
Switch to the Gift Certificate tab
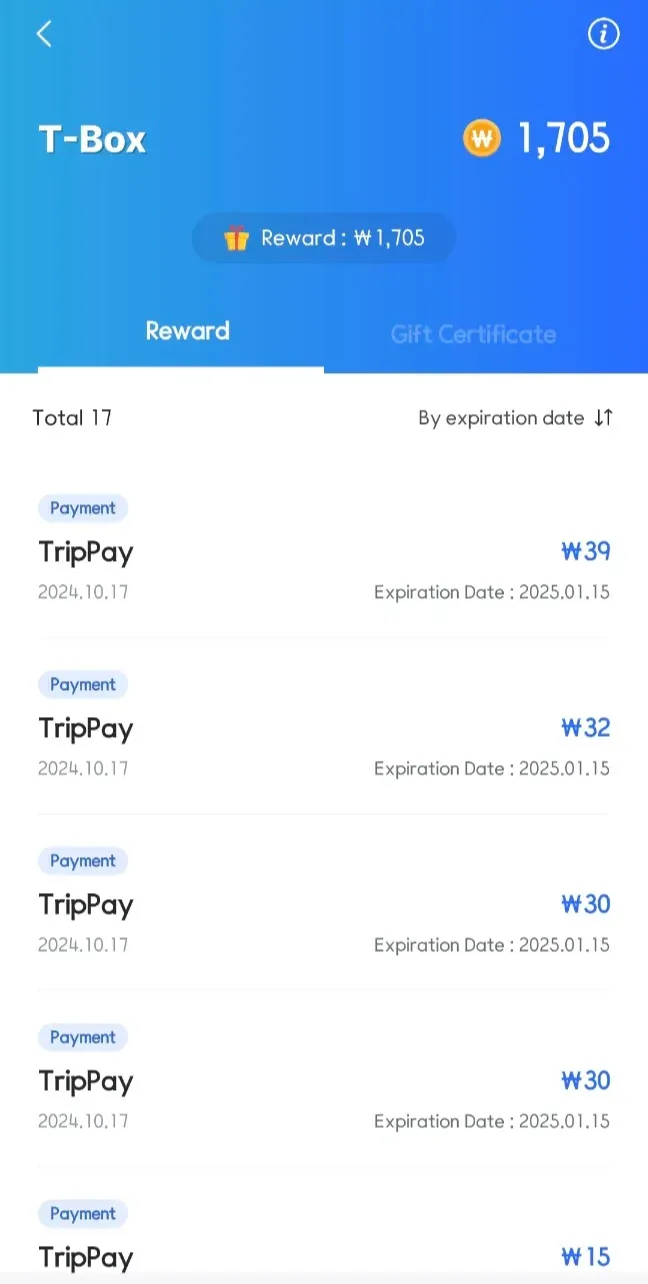click(473, 334)
